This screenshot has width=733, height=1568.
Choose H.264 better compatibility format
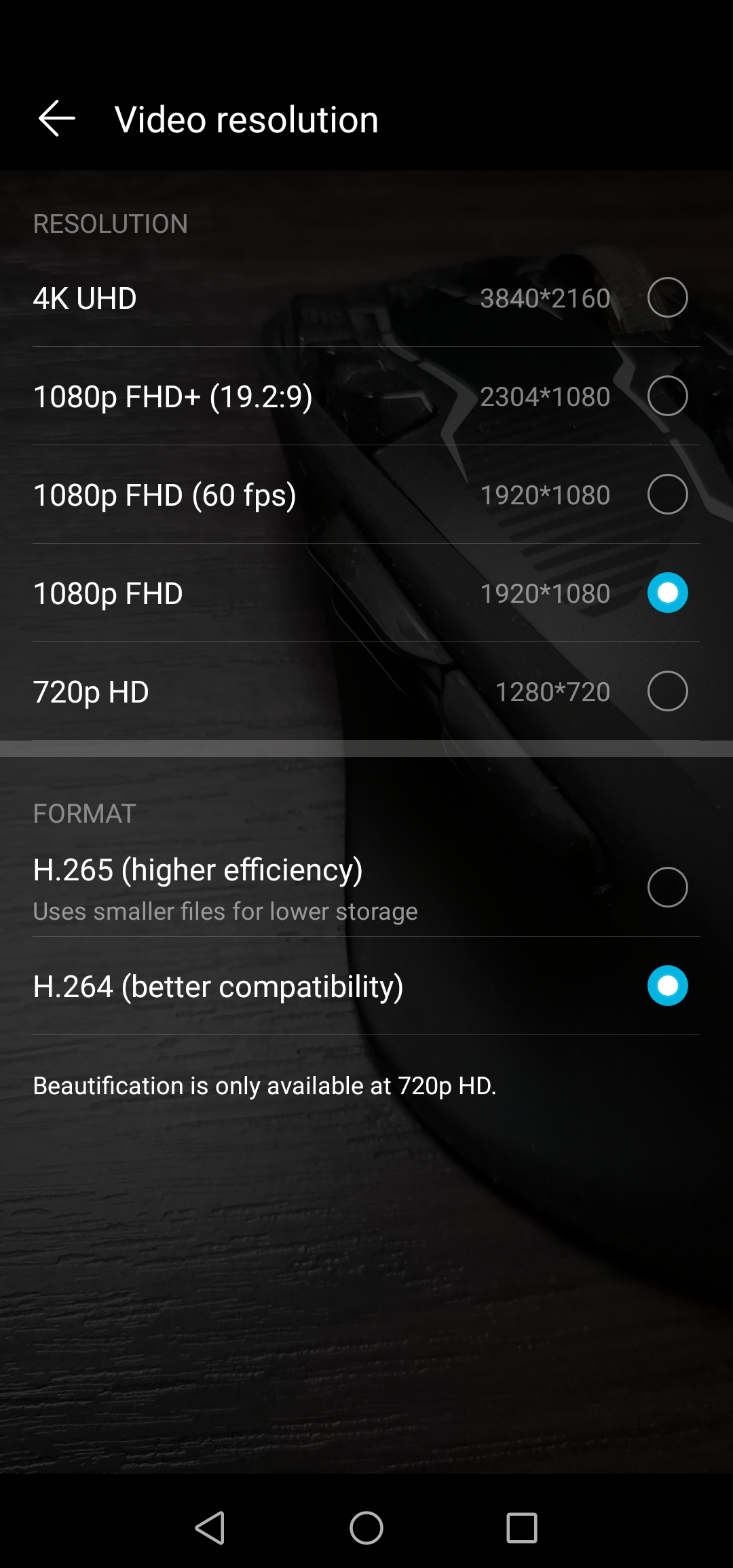[366, 986]
